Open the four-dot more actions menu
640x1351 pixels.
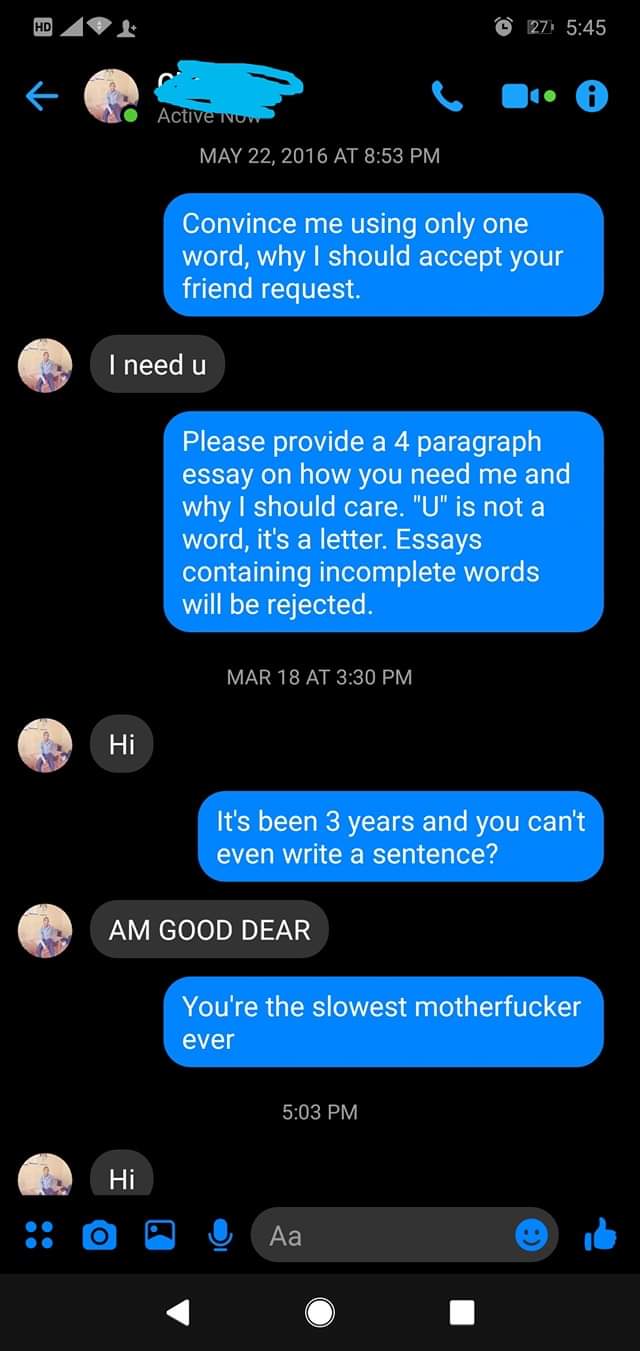point(38,1236)
